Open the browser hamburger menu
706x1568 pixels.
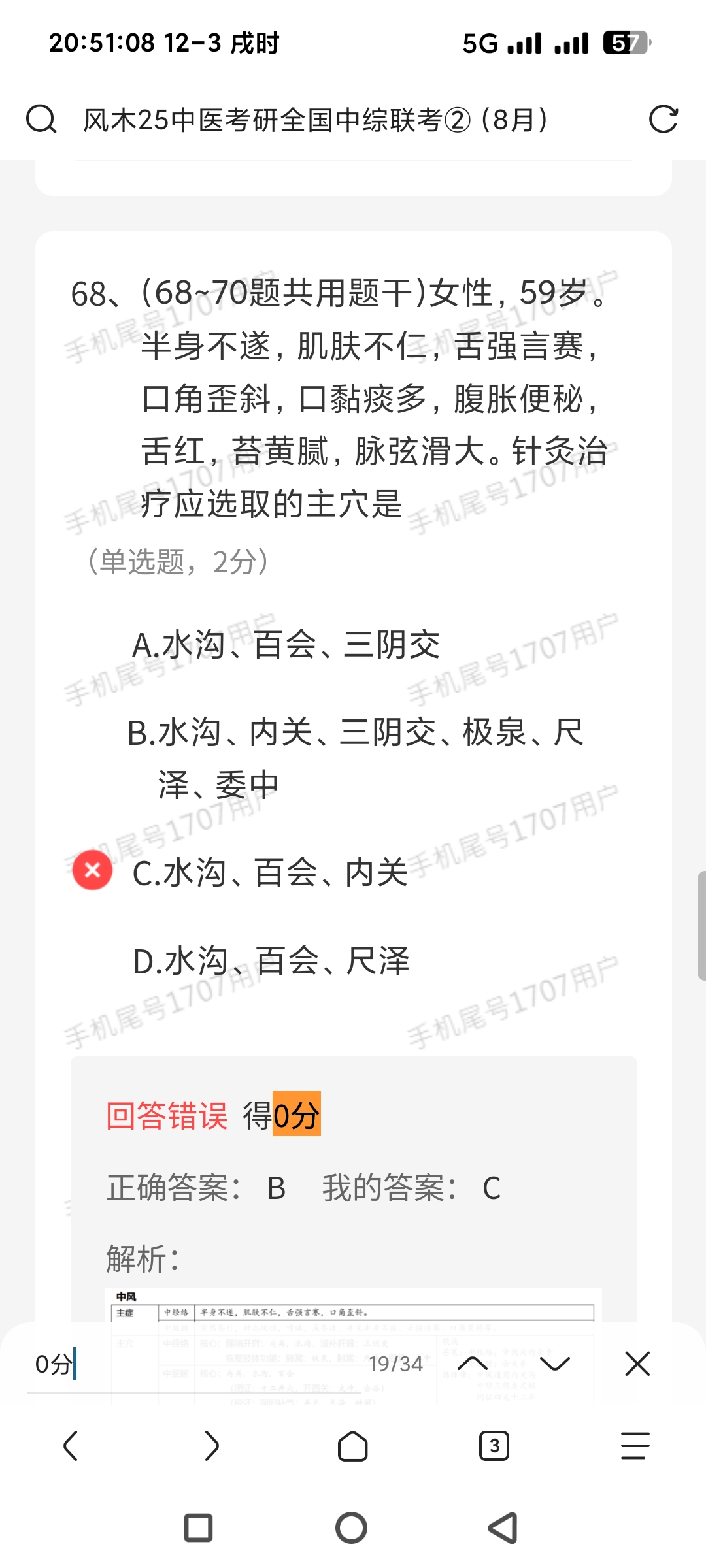click(x=635, y=1445)
